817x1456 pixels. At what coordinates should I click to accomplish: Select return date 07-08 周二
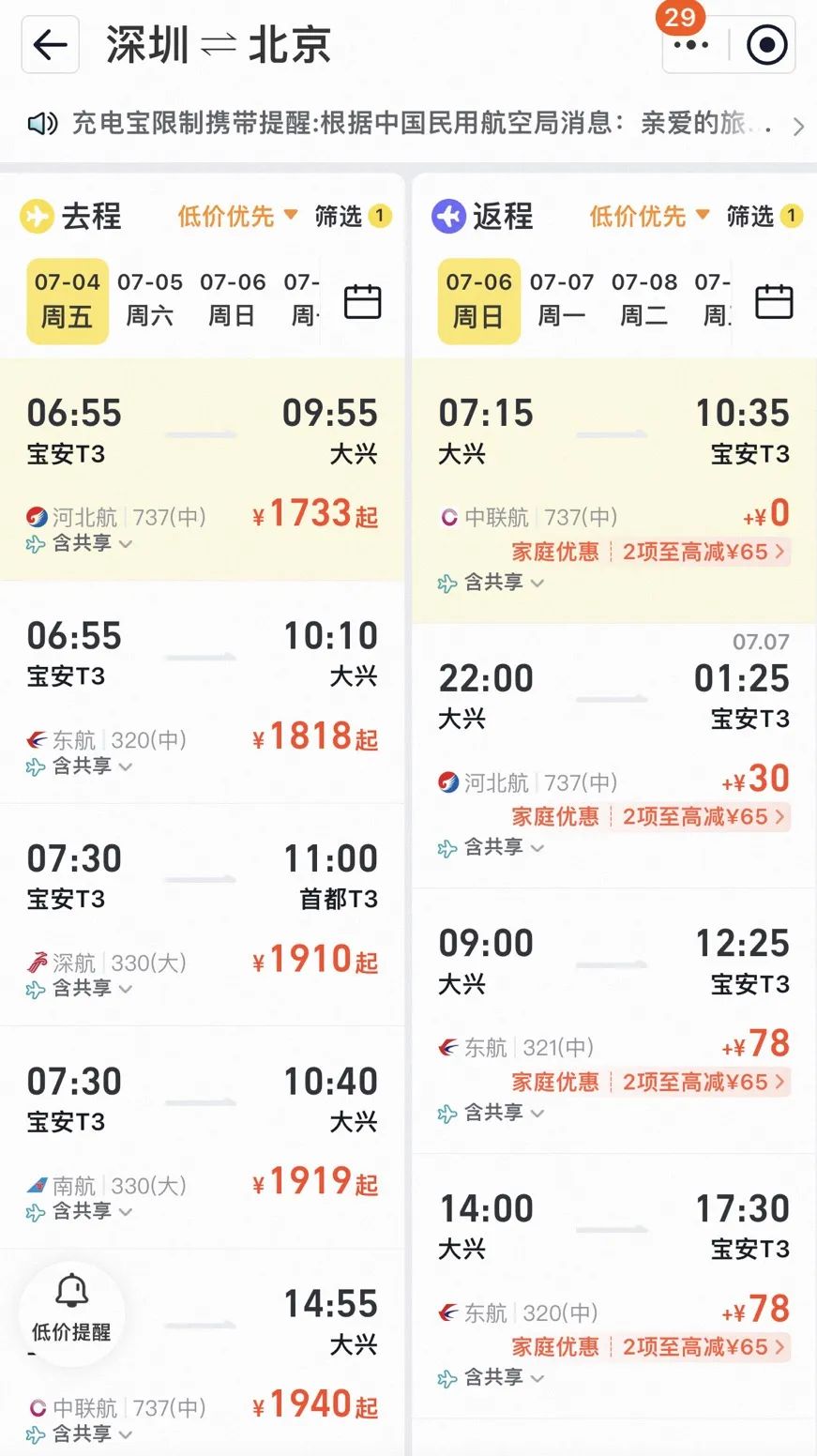point(644,300)
